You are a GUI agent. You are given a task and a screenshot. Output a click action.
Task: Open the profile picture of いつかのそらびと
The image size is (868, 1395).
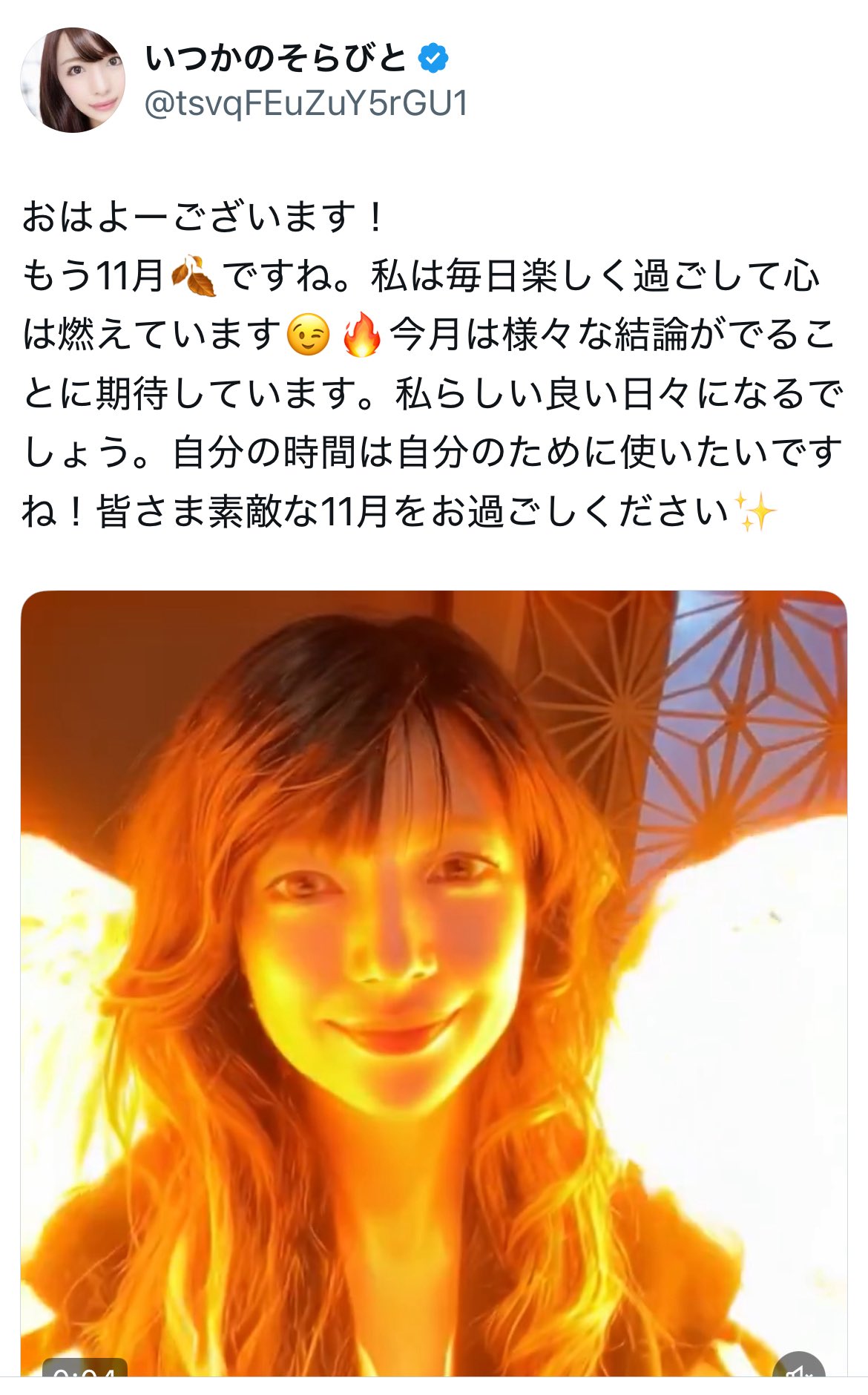click(x=72, y=80)
